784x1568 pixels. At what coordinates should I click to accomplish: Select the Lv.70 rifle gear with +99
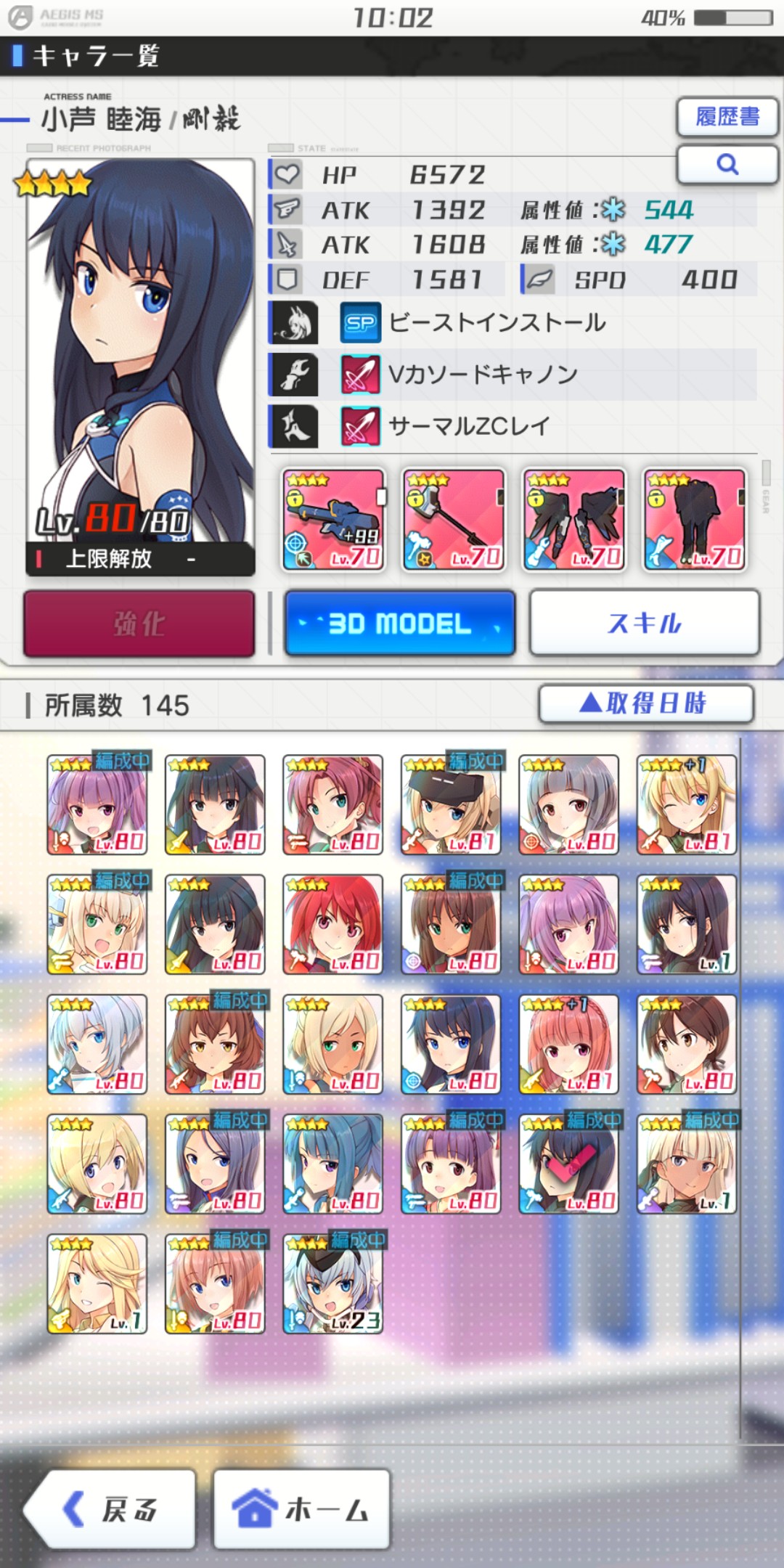pos(333,520)
